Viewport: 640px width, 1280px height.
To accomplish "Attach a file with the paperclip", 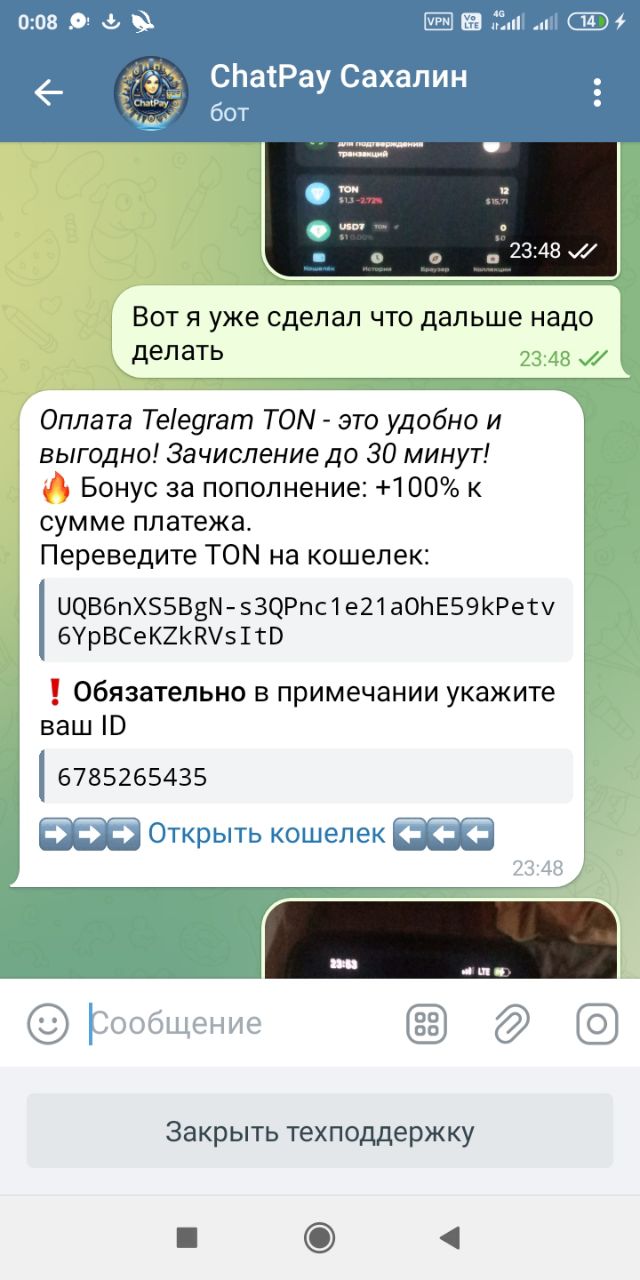I will click(511, 1023).
